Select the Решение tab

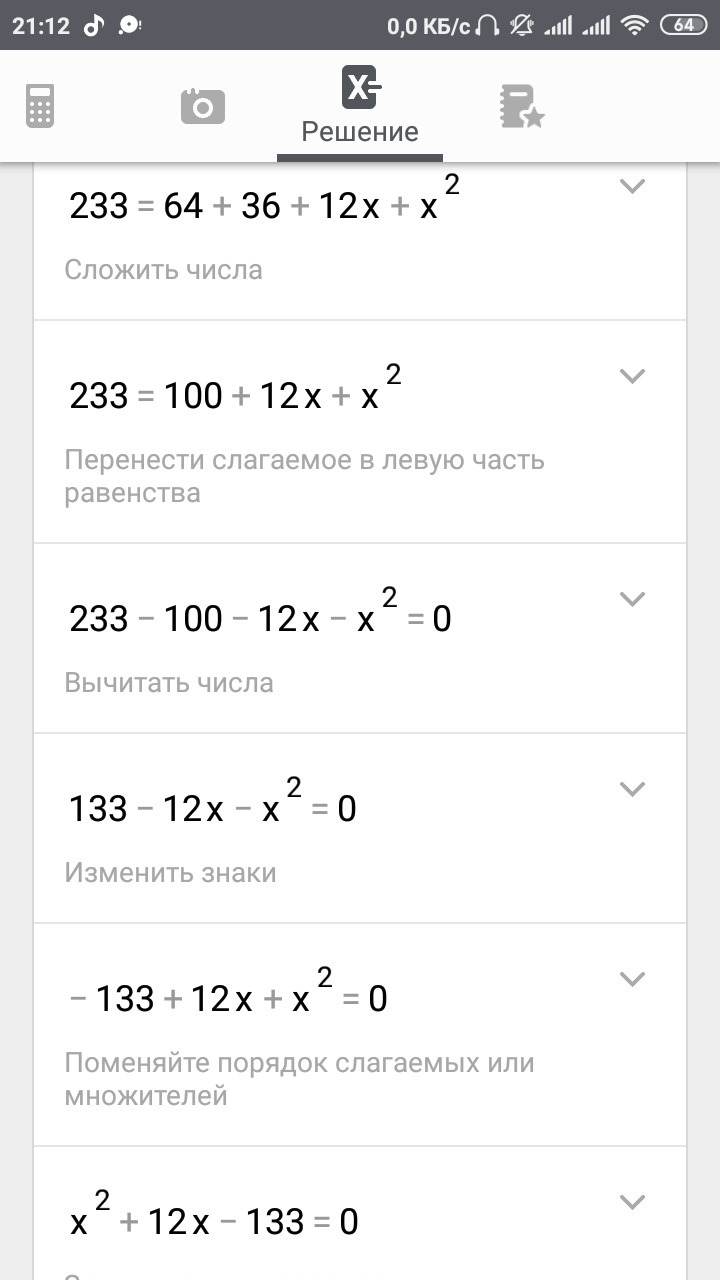(360, 106)
